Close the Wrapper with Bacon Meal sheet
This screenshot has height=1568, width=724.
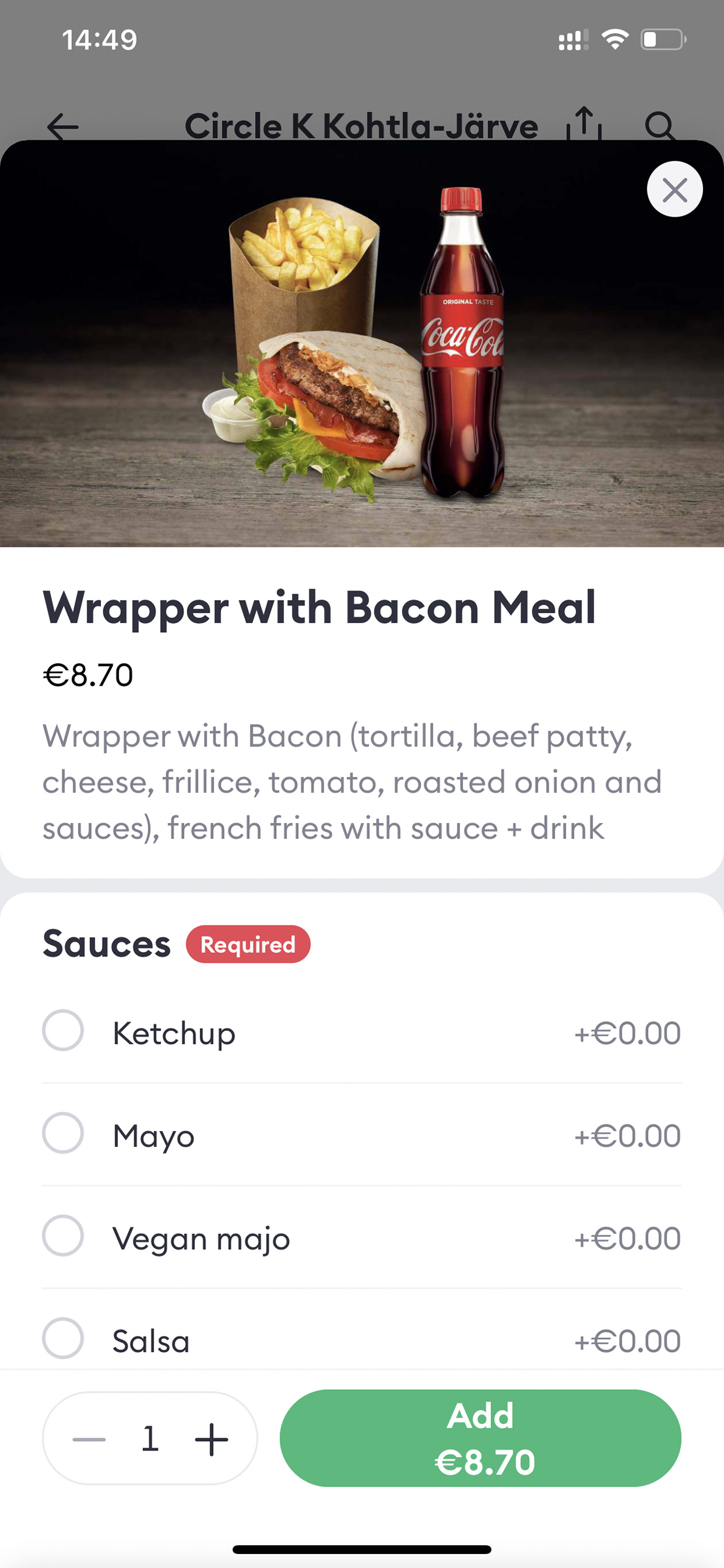674,189
